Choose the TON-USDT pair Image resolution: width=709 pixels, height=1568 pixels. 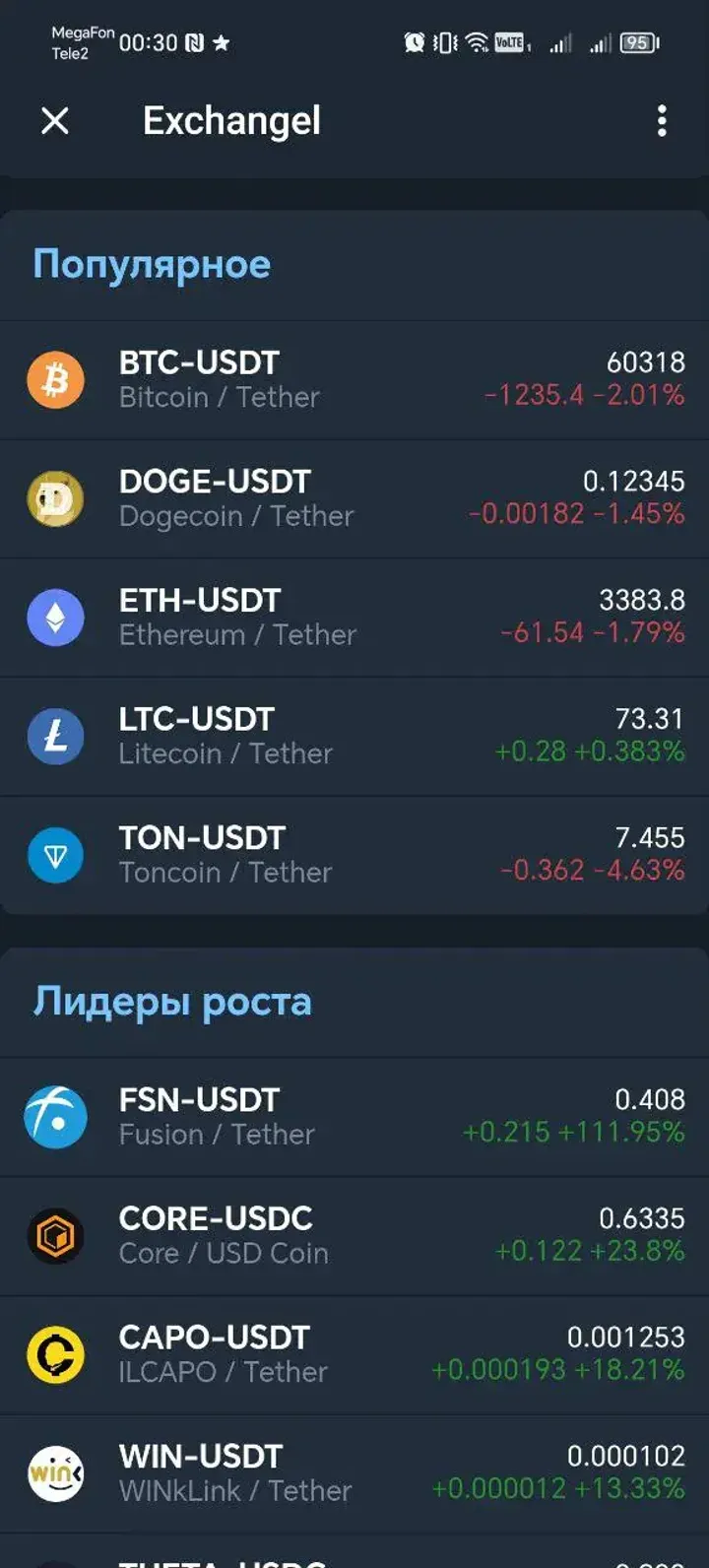coord(354,855)
